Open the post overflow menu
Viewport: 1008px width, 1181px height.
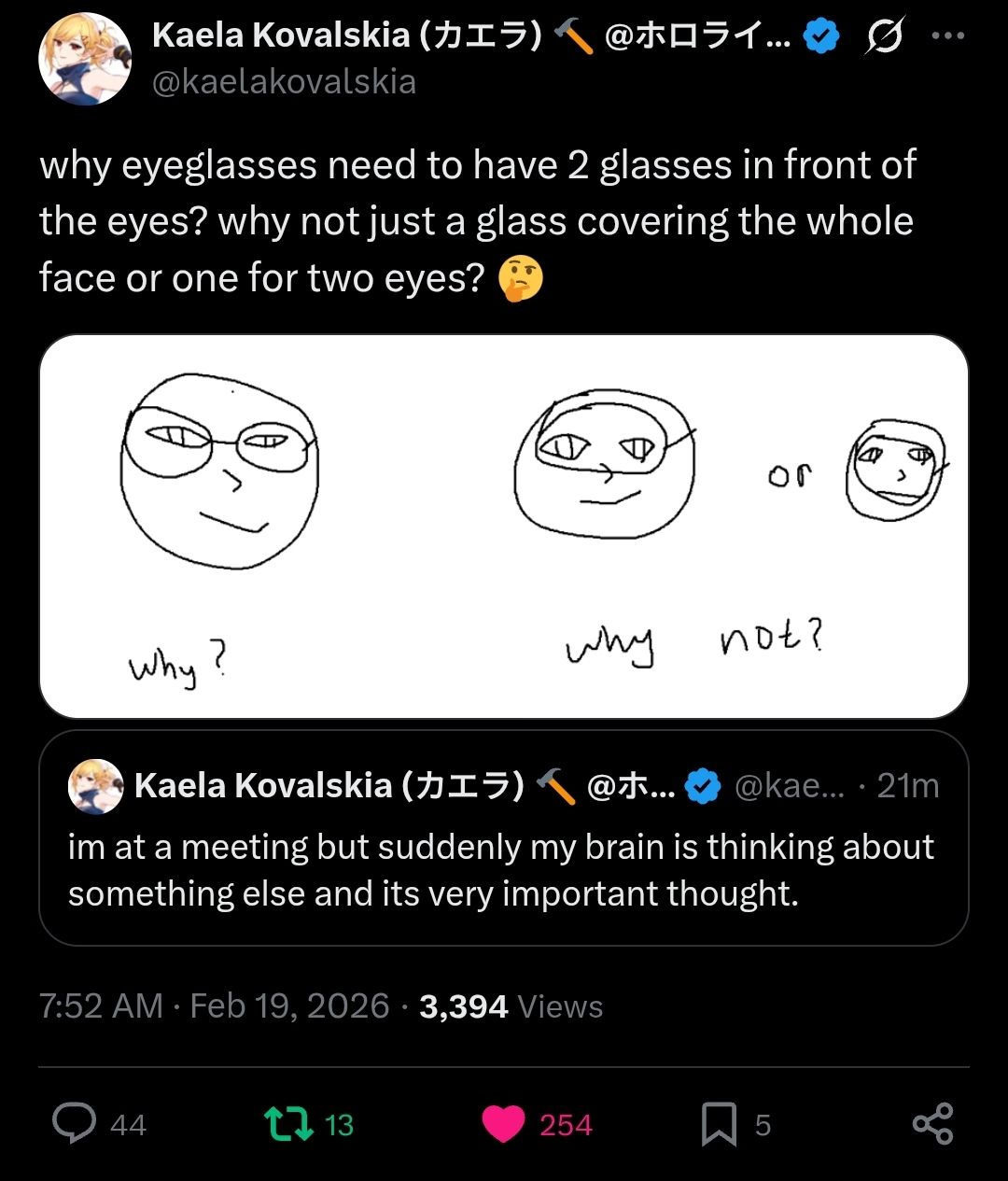point(947,37)
